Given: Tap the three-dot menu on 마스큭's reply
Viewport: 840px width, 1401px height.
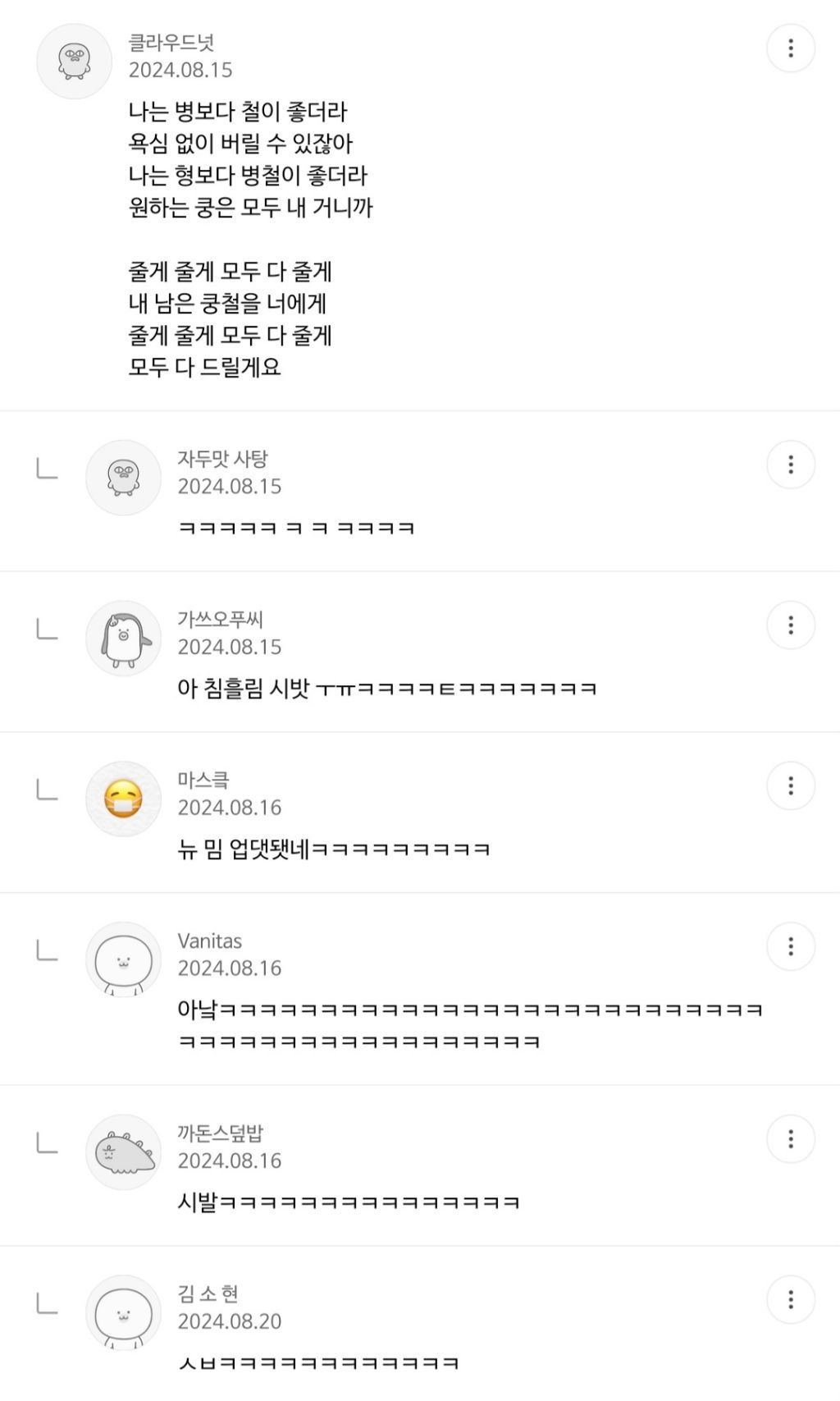Looking at the screenshot, I should pyautogui.click(x=790, y=786).
